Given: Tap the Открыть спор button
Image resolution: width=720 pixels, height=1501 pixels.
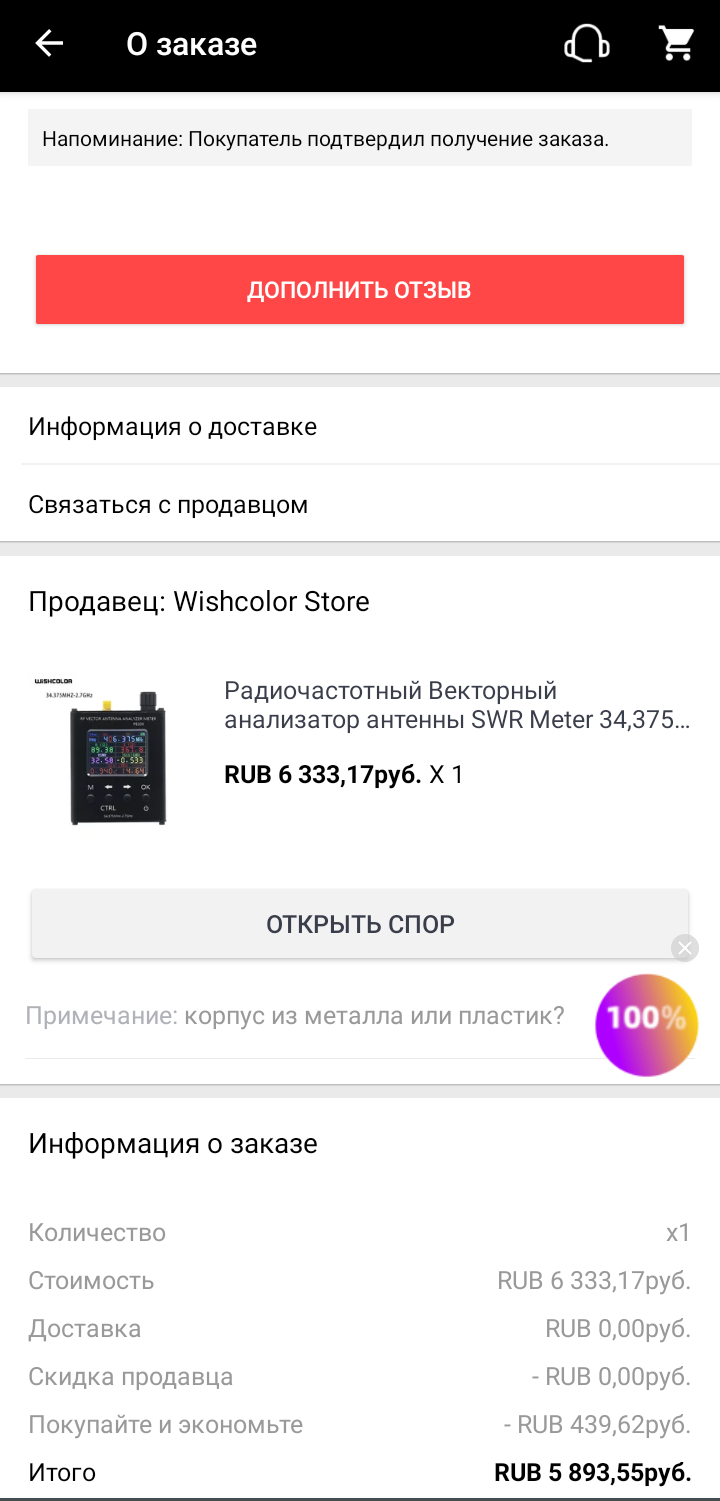Looking at the screenshot, I should click(x=360, y=924).
